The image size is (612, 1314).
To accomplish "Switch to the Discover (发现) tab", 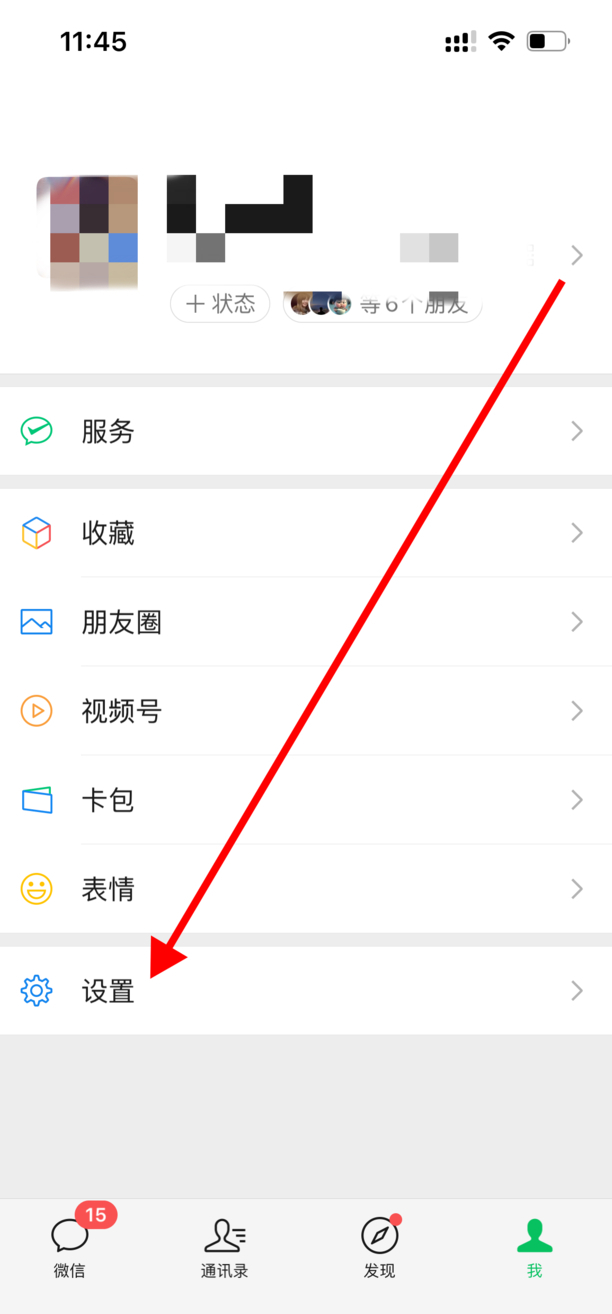I will click(380, 1247).
